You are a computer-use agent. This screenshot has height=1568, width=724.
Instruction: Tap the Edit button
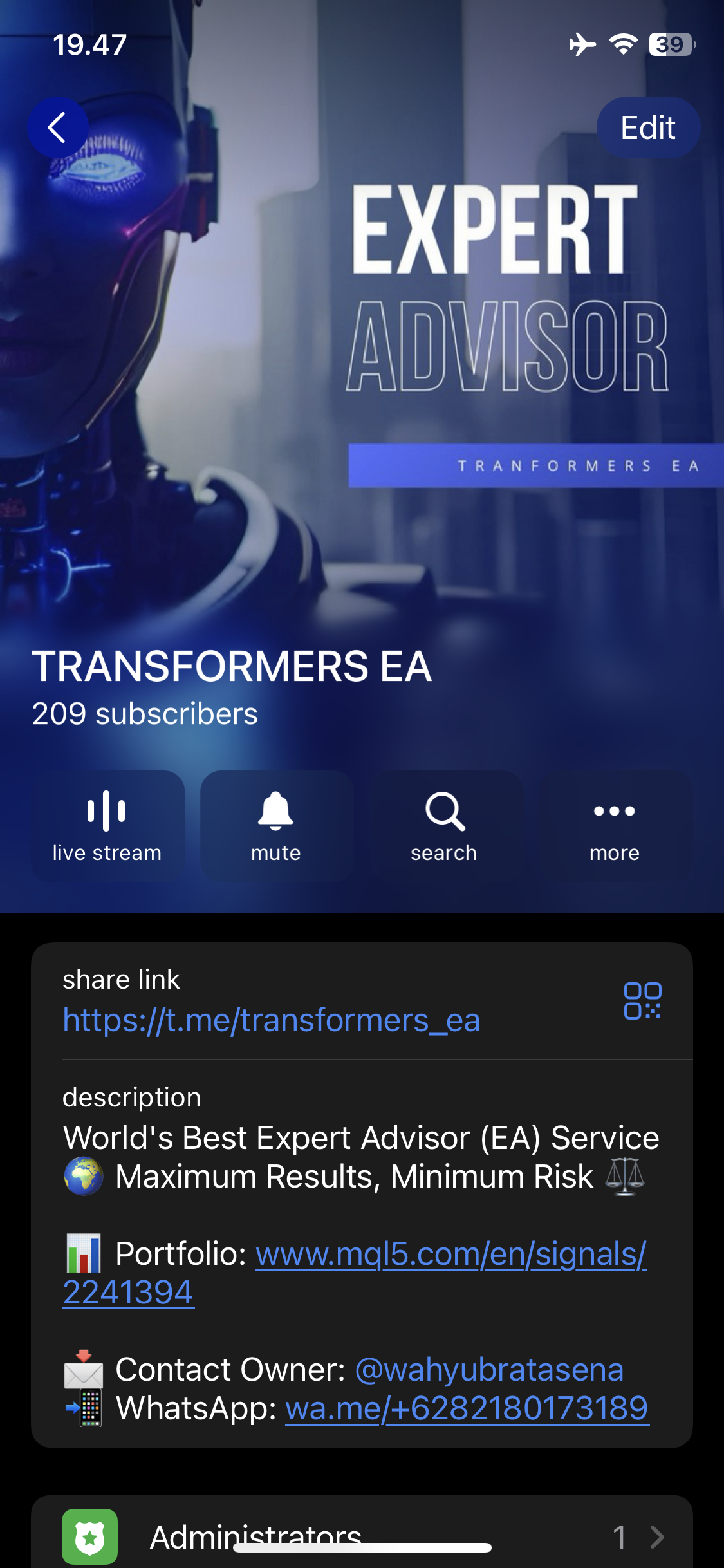[x=648, y=127]
